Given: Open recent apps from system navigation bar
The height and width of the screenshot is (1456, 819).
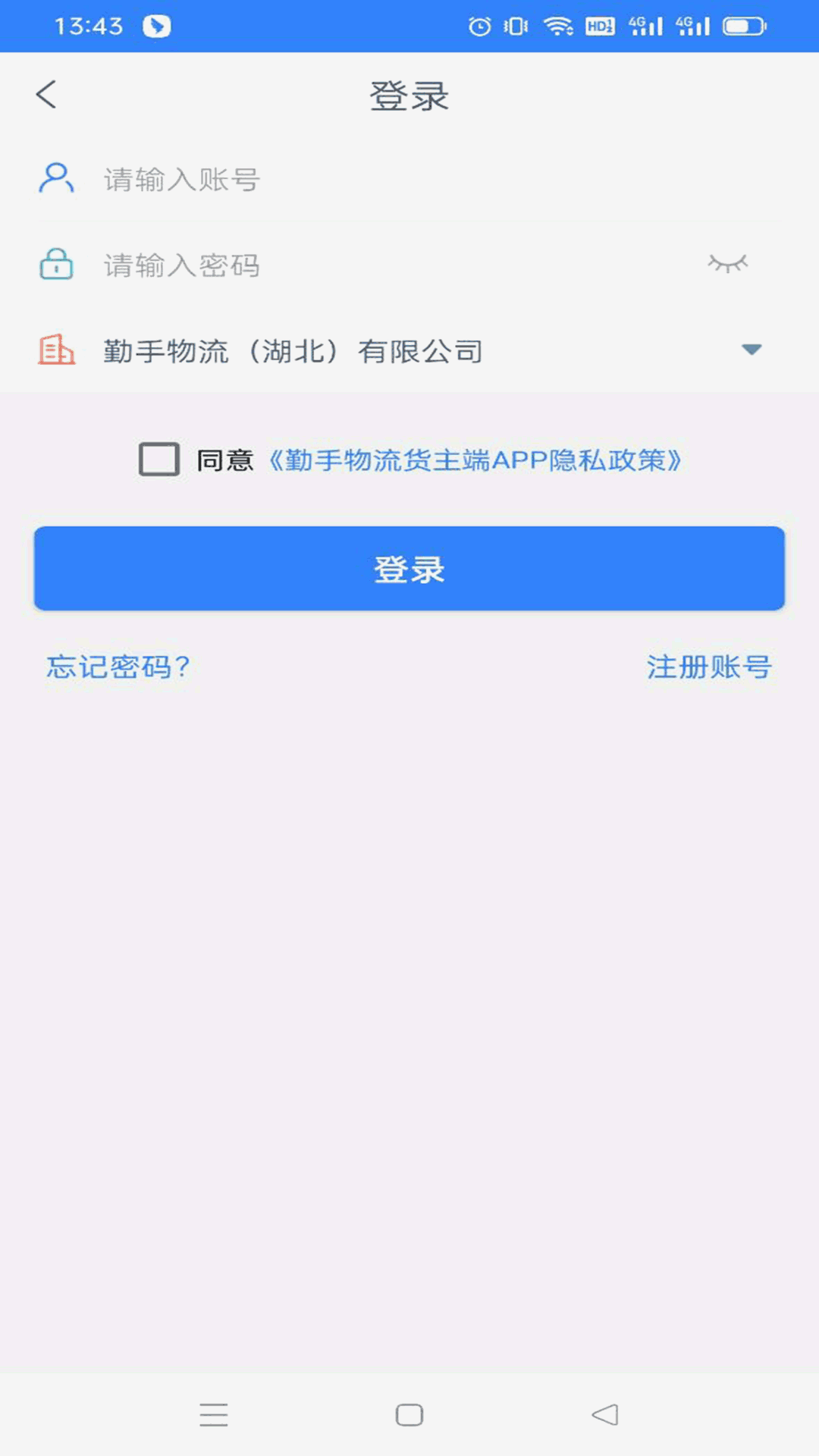Looking at the screenshot, I should (x=214, y=1415).
